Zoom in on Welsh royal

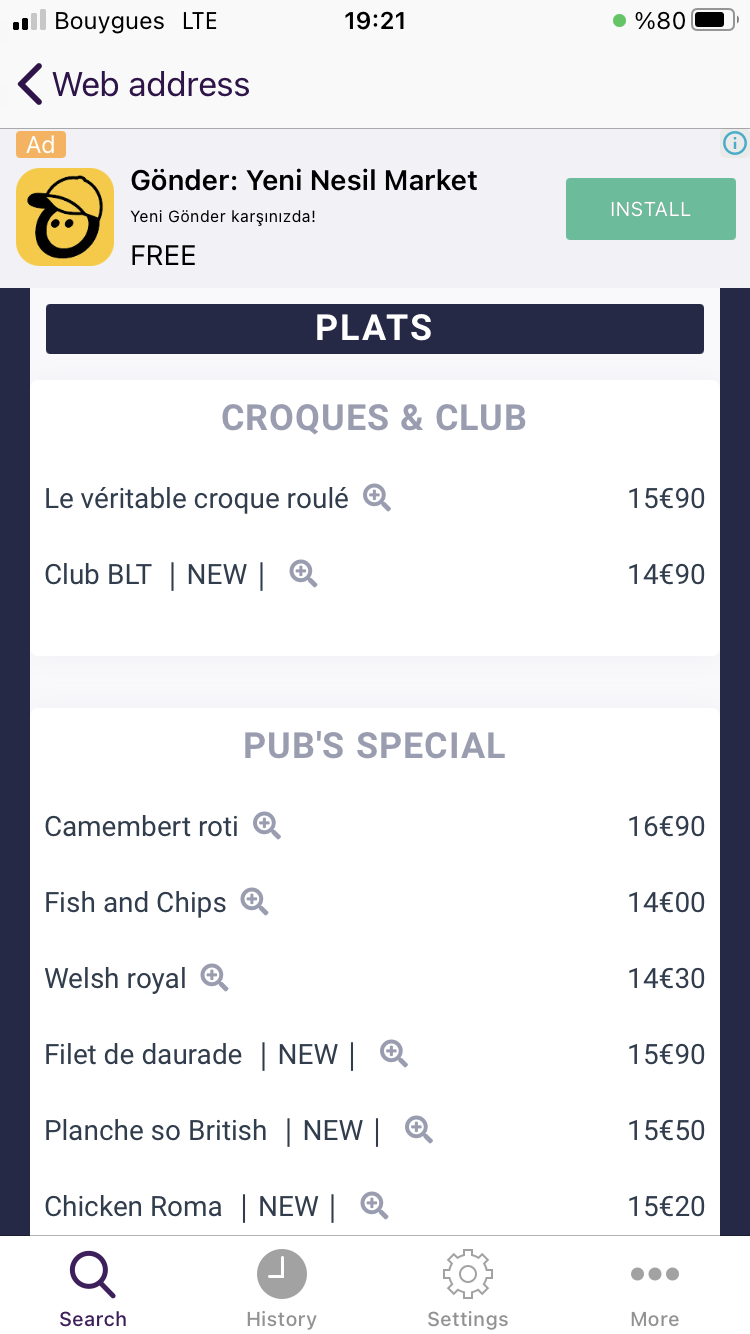click(215, 977)
